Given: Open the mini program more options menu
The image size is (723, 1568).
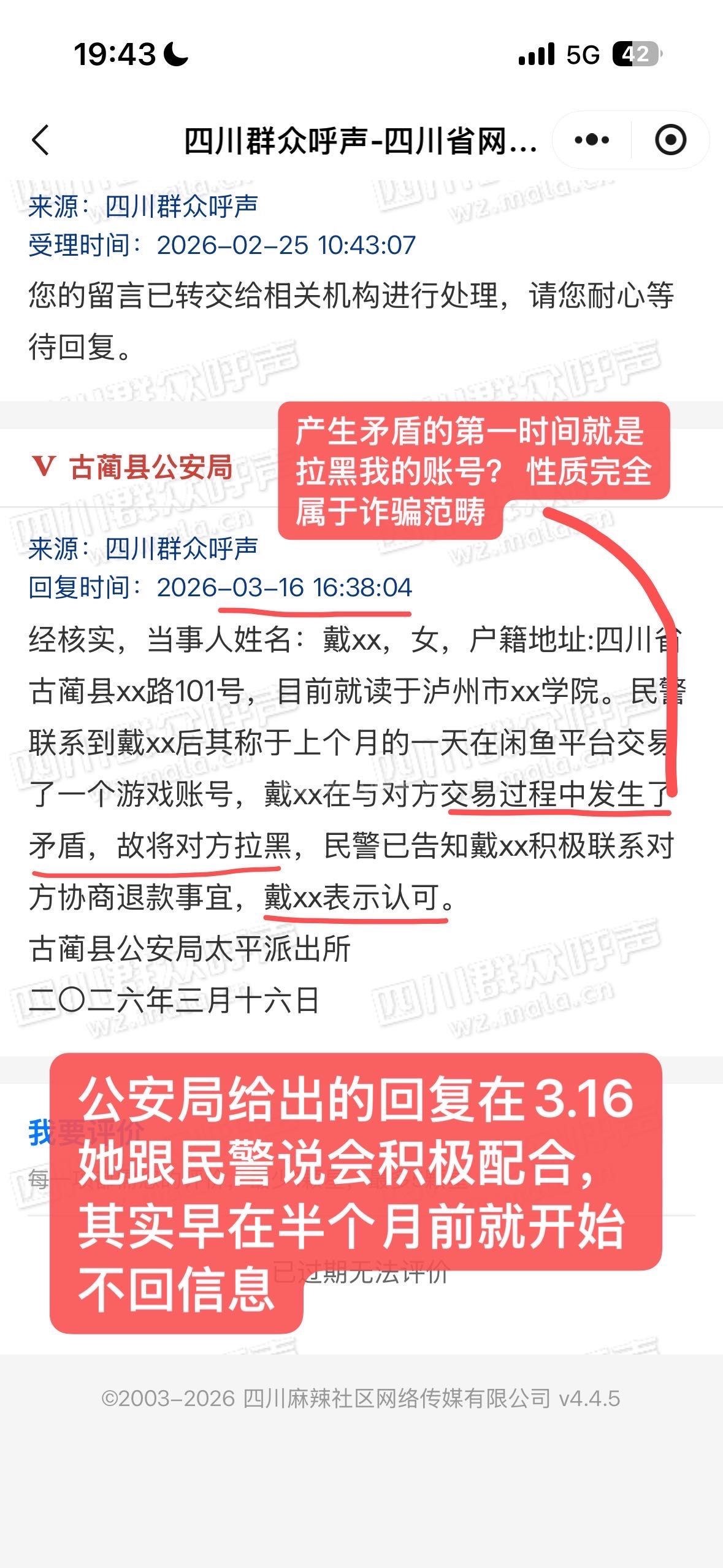Looking at the screenshot, I should [x=592, y=140].
